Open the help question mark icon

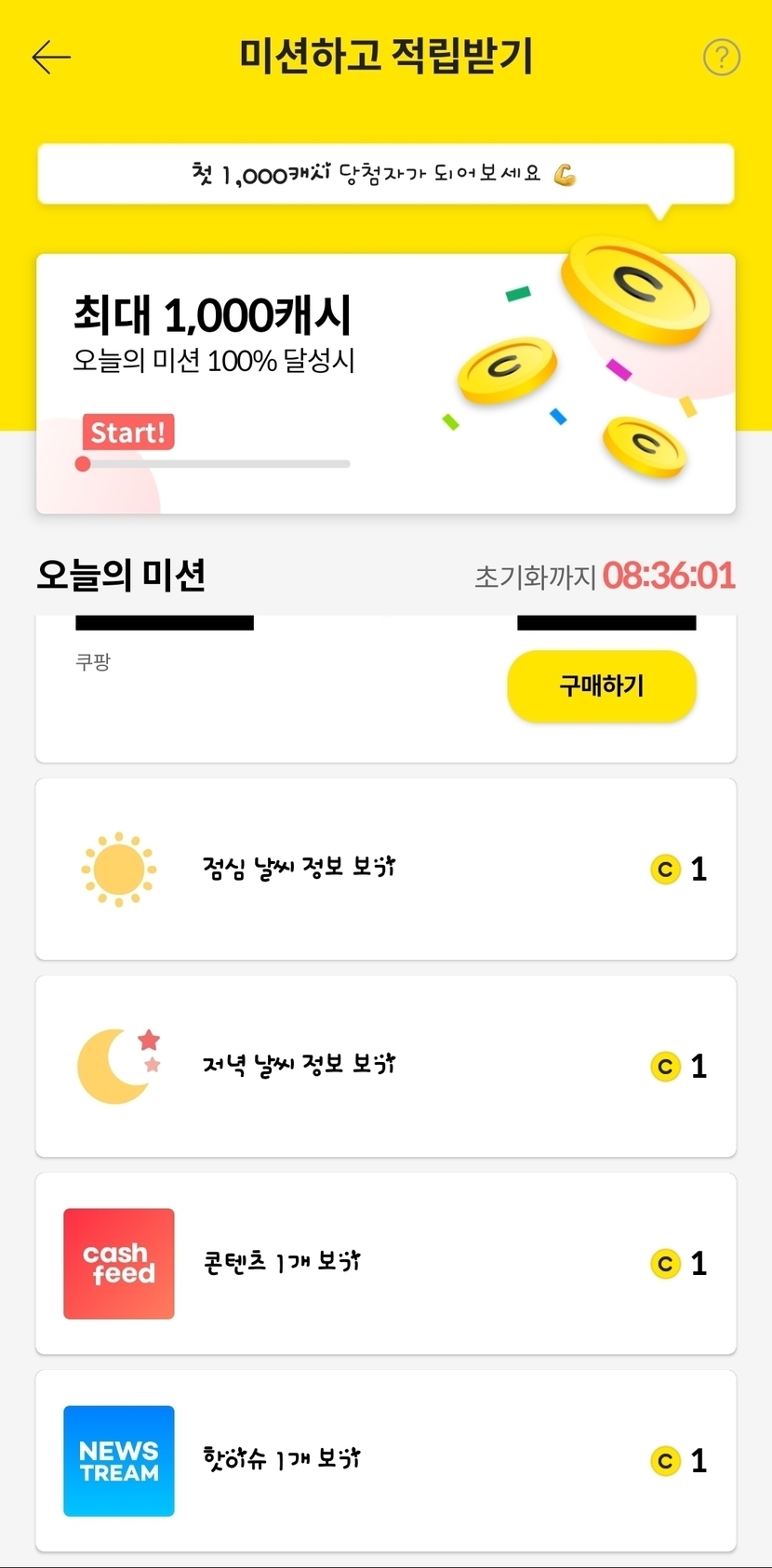tap(721, 58)
